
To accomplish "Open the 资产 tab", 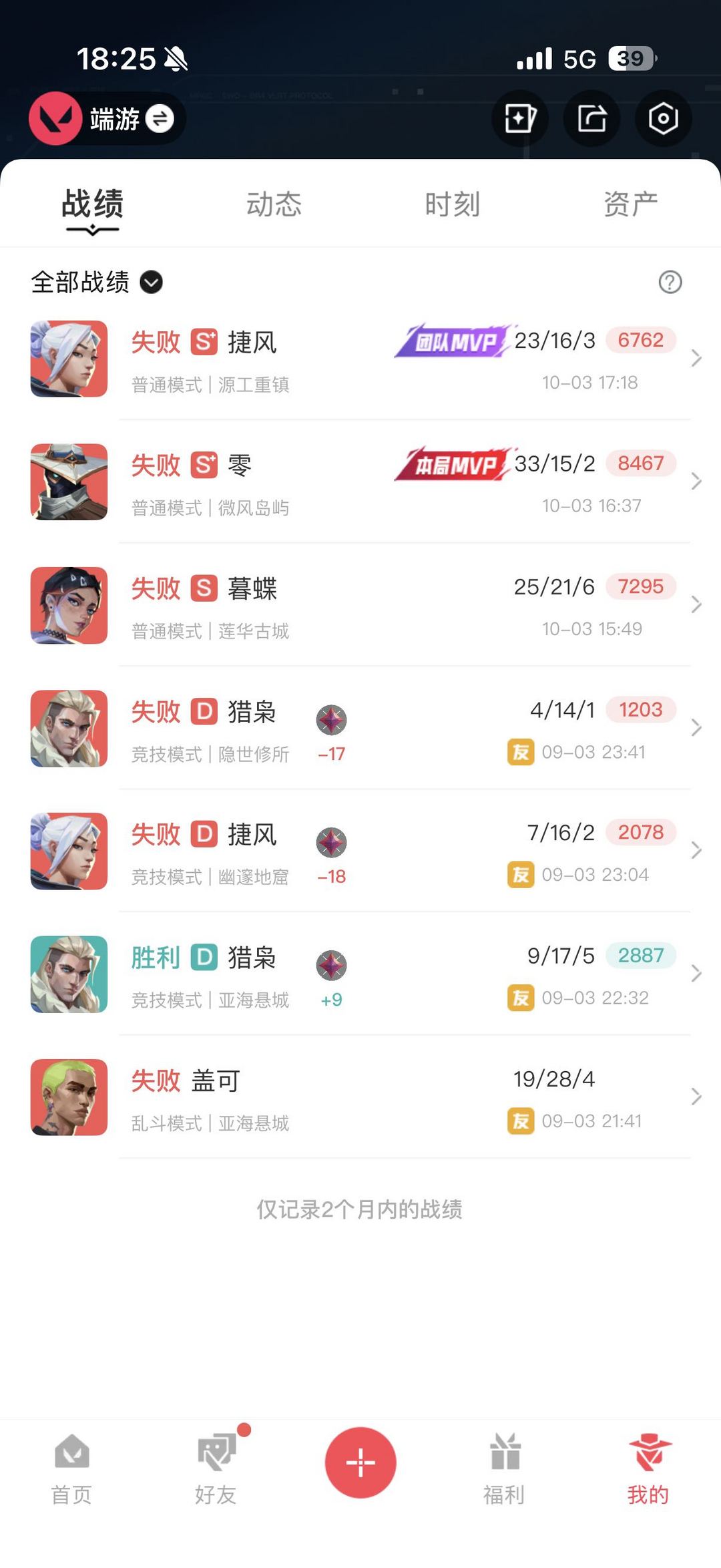I will [x=630, y=204].
